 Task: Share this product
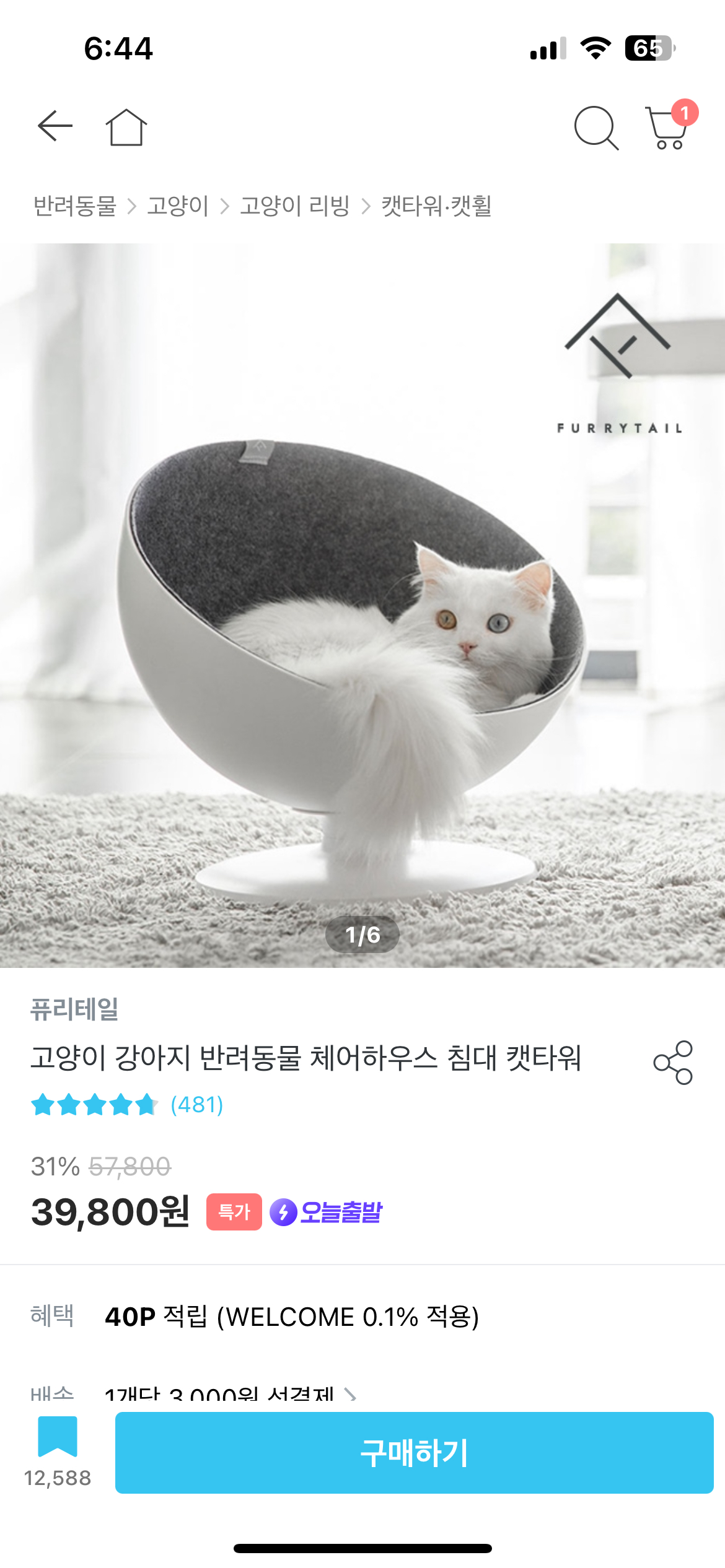673,1063
